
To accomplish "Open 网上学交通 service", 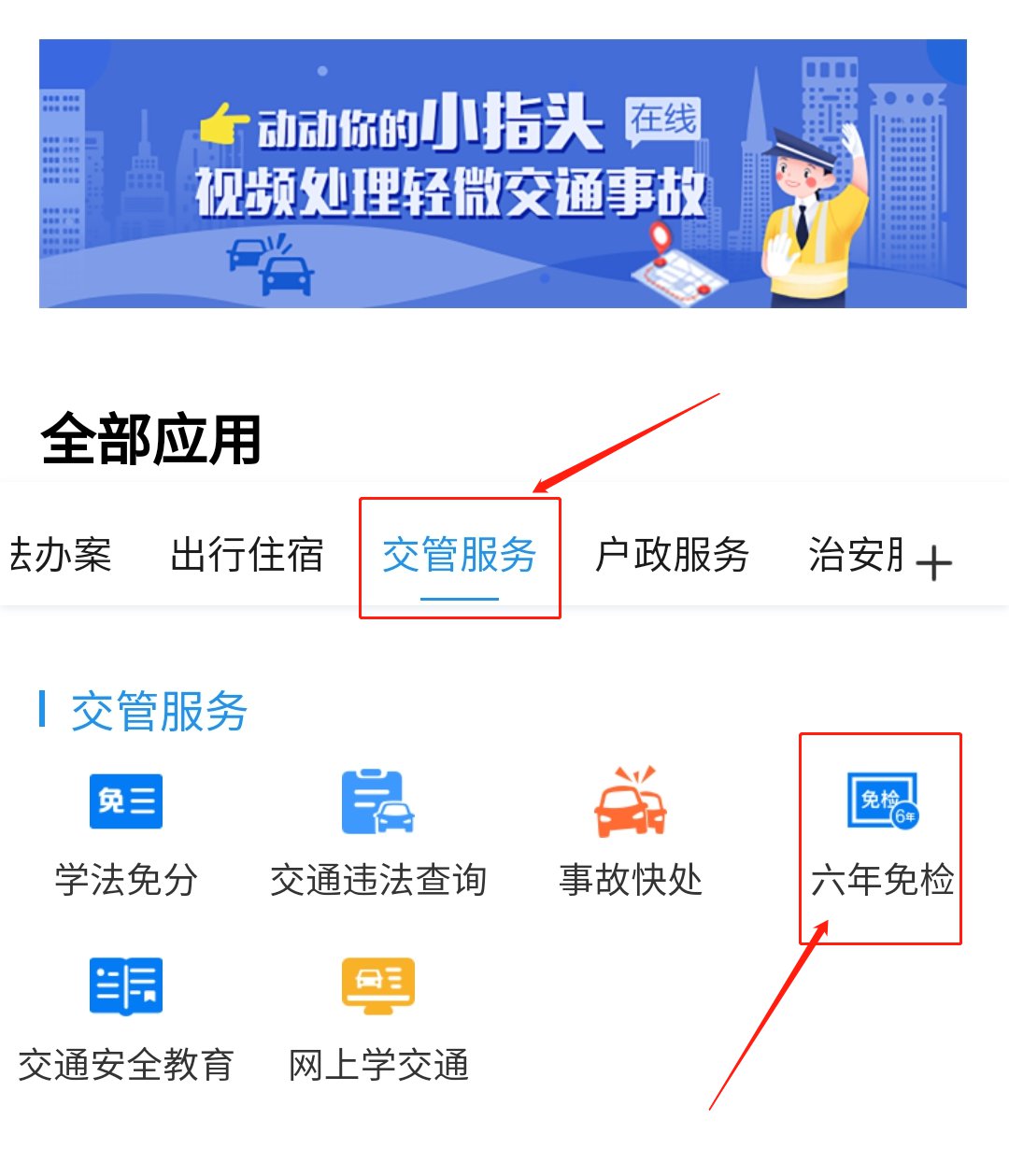I will [x=378, y=1018].
